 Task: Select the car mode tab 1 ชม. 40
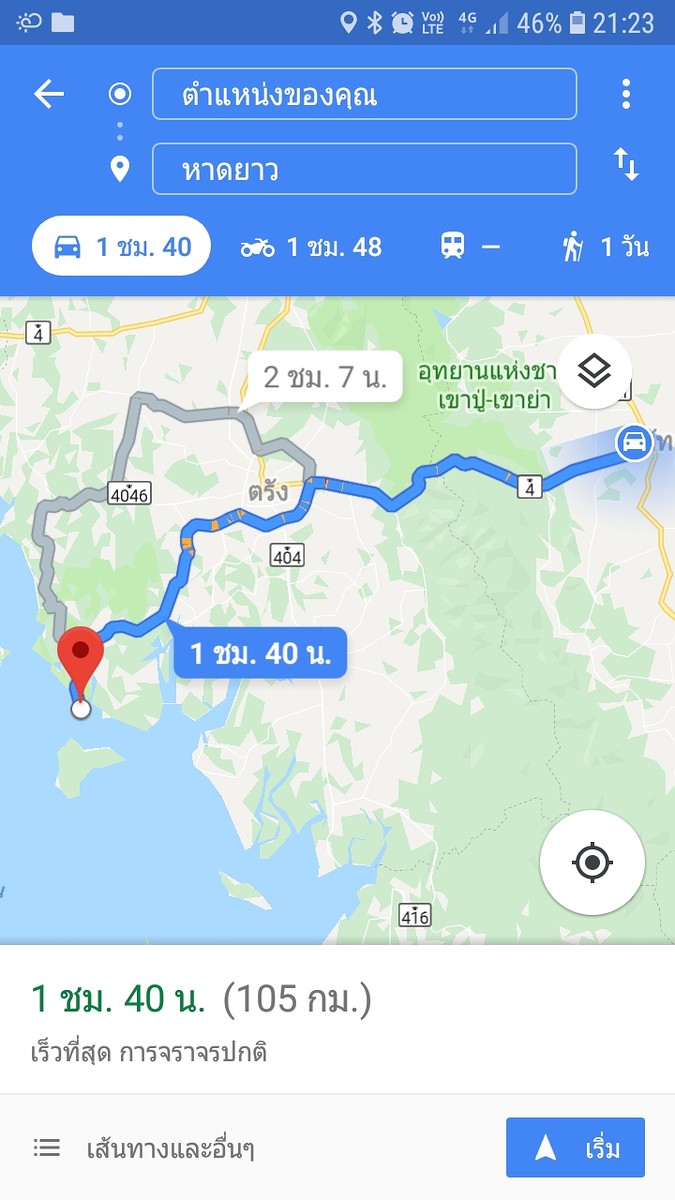pyautogui.click(x=121, y=246)
